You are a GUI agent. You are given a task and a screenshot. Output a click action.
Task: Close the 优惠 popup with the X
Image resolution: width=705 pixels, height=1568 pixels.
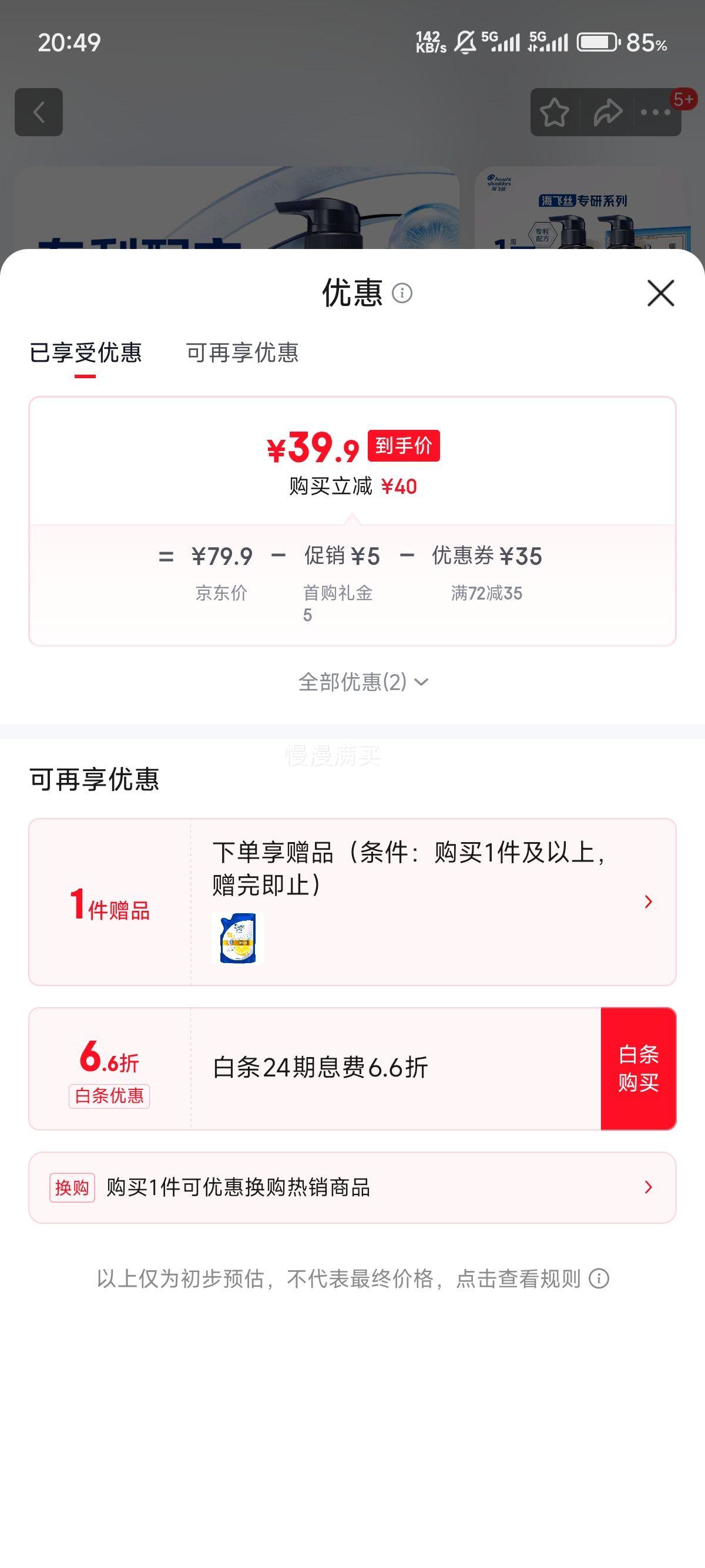pos(661,293)
